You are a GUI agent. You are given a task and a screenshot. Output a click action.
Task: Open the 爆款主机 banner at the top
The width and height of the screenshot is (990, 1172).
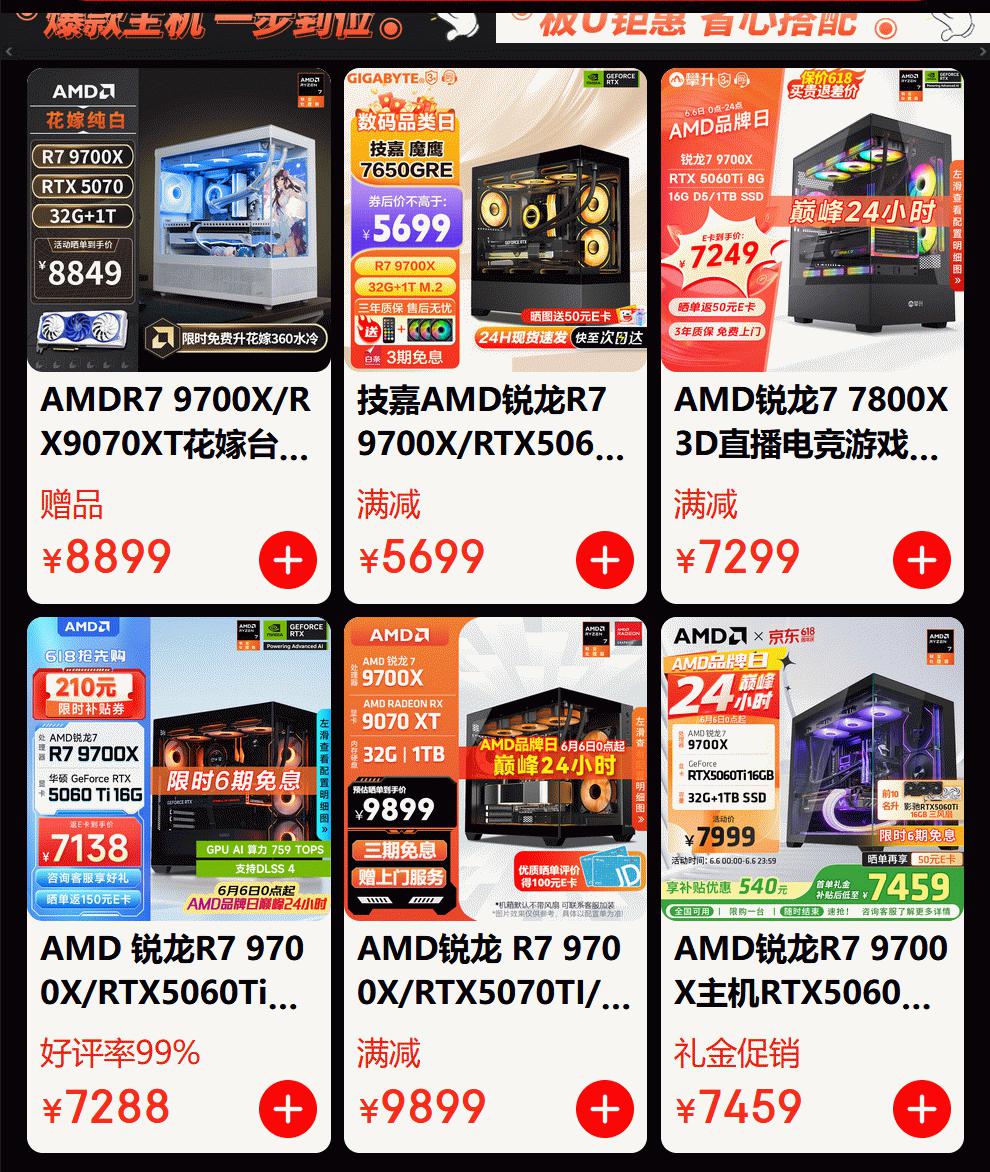[240, 22]
